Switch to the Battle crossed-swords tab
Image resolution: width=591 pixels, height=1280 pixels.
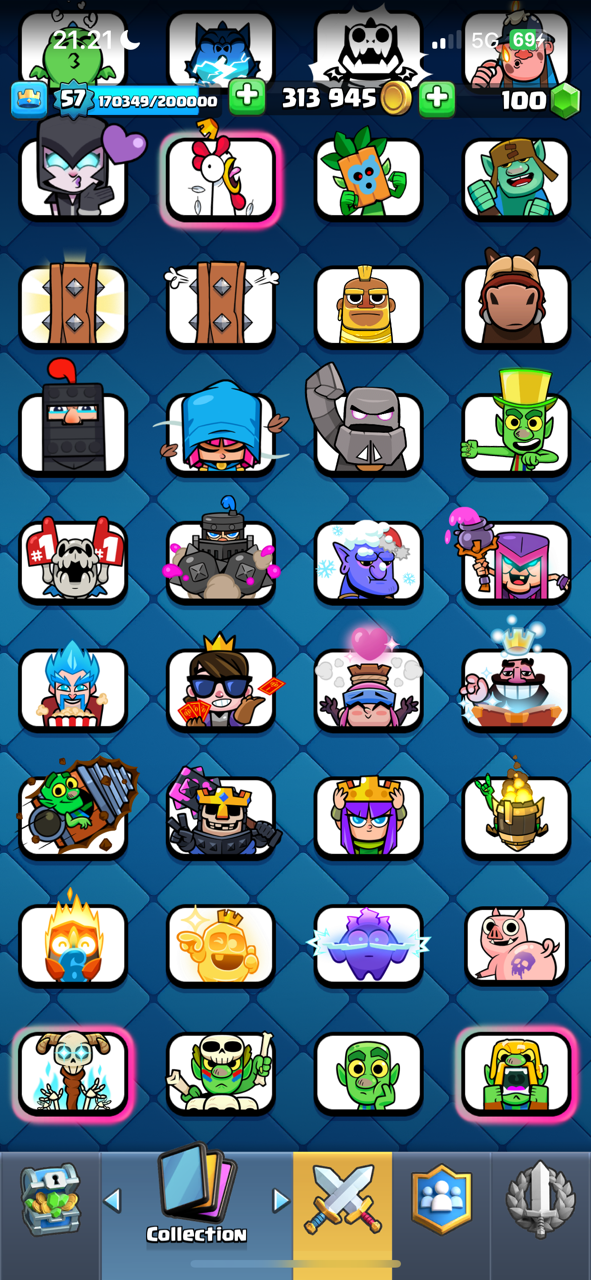click(343, 1198)
